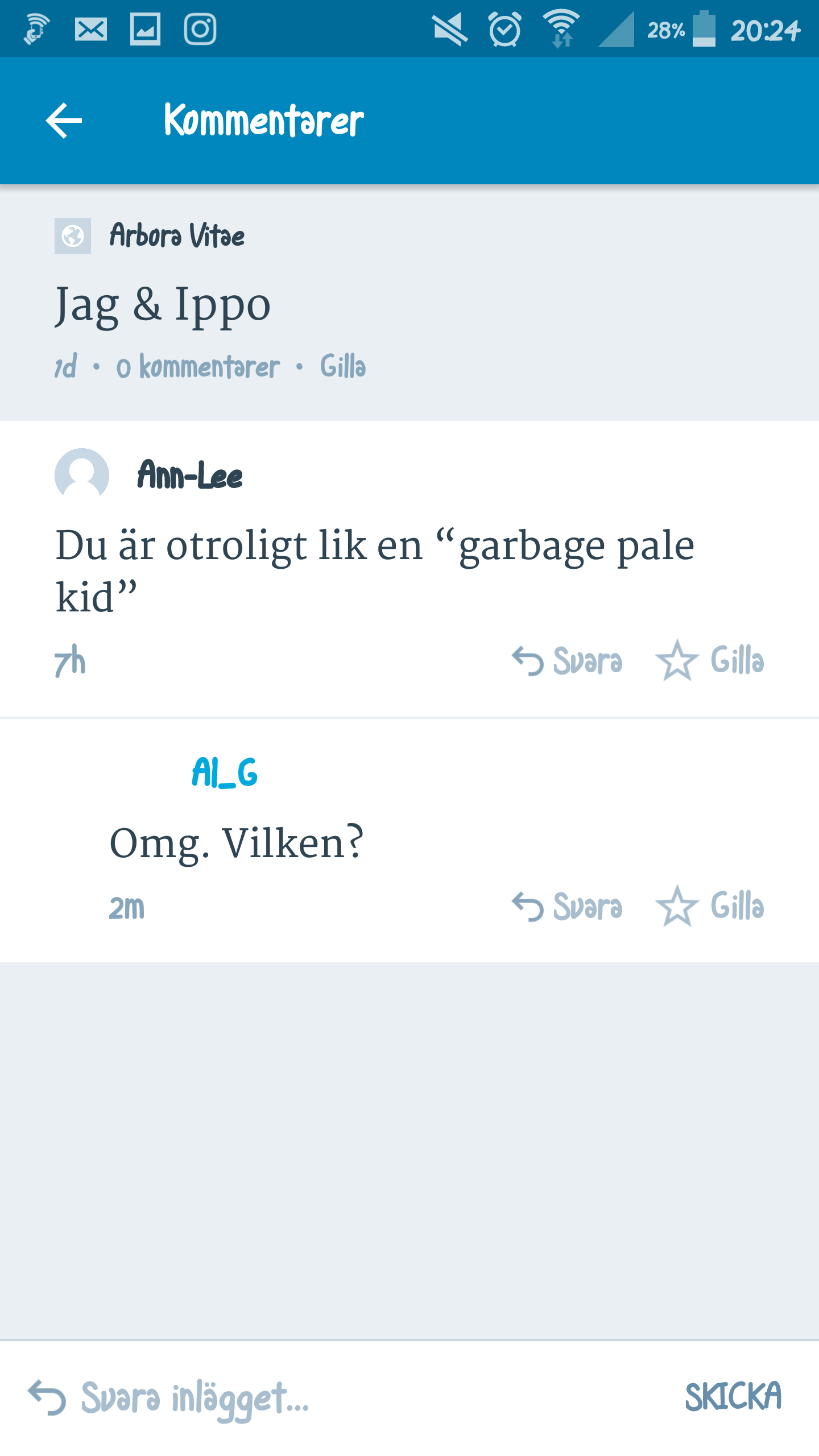Go back from Kommentarer screen
The height and width of the screenshot is (1456, 819).
(64, 121)
